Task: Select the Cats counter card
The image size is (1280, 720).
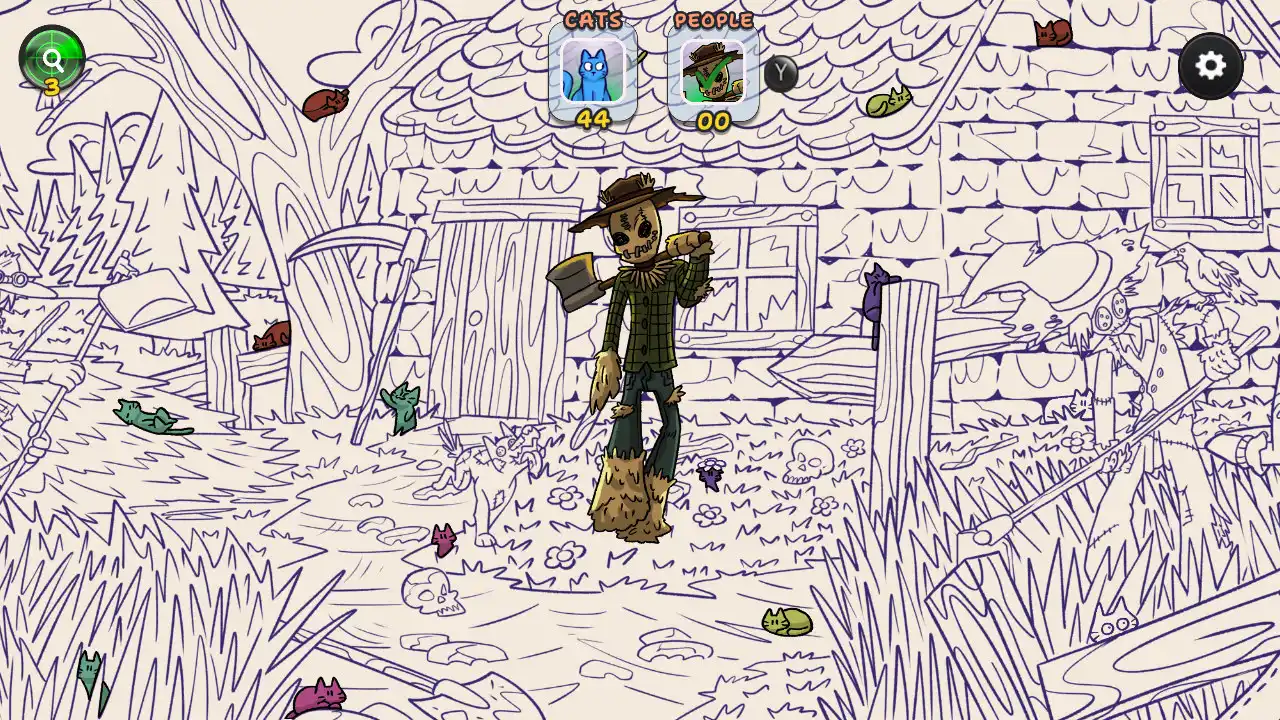Action: coord(593,71)
